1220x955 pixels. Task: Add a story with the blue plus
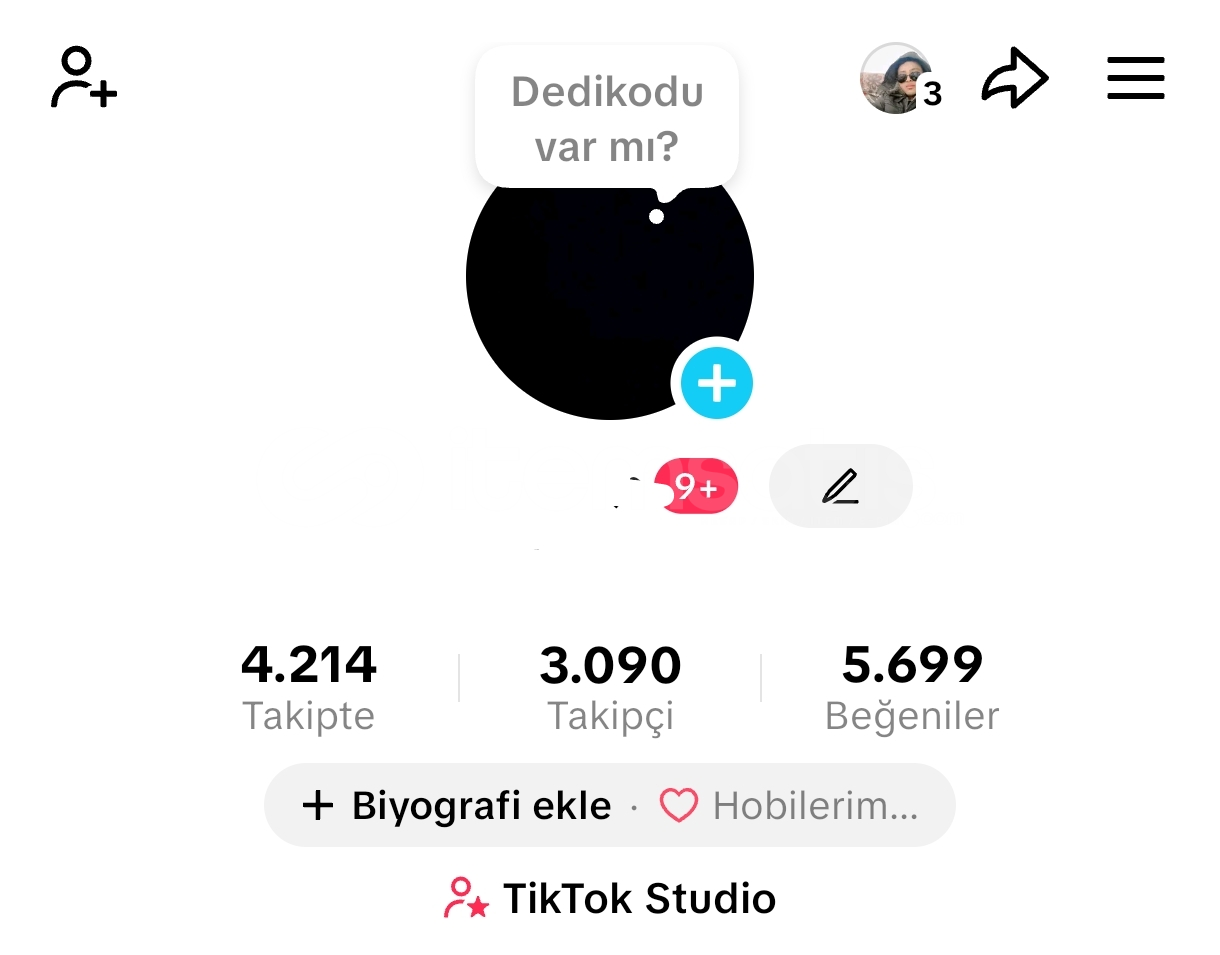[716, 383]
